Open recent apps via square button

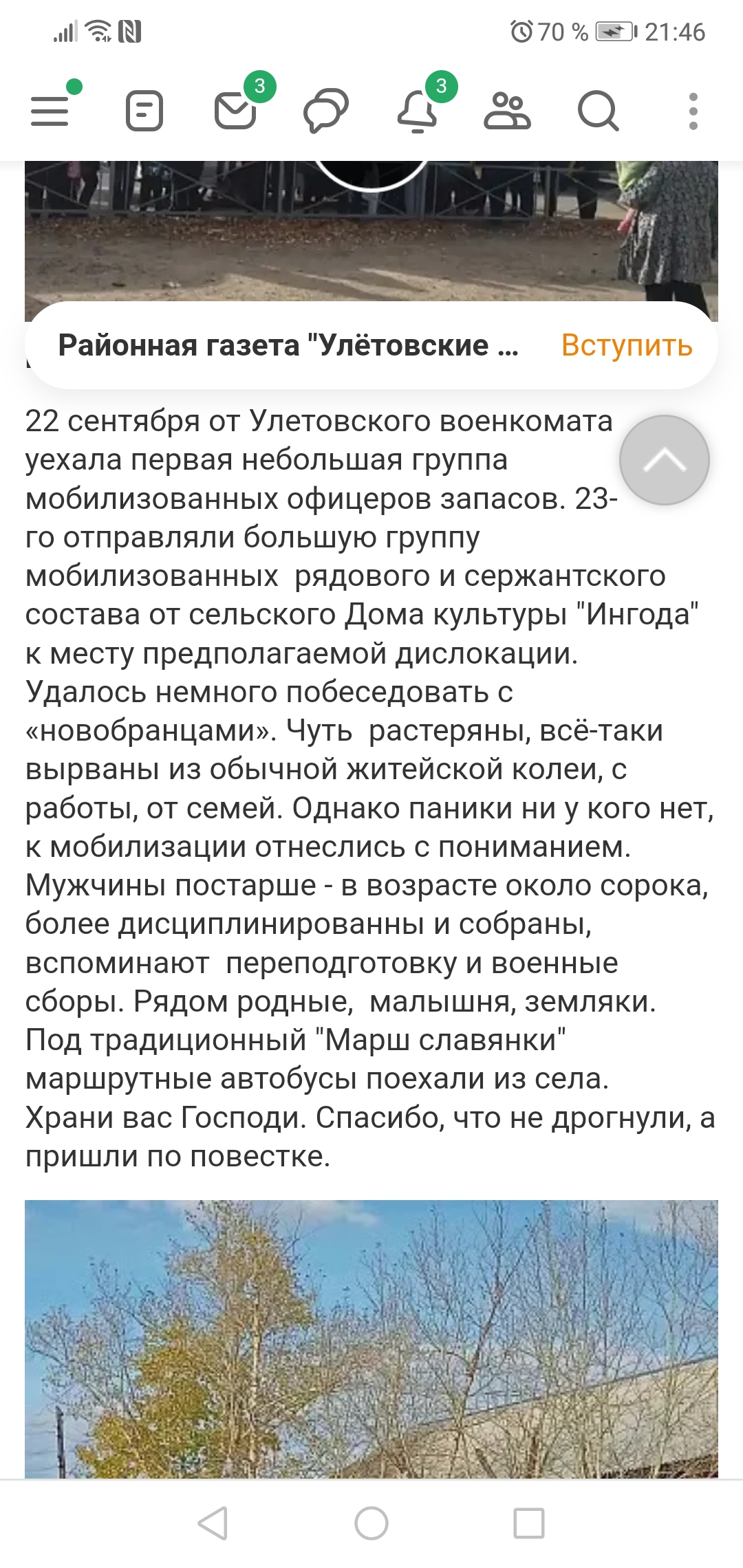click(529, 1523)
